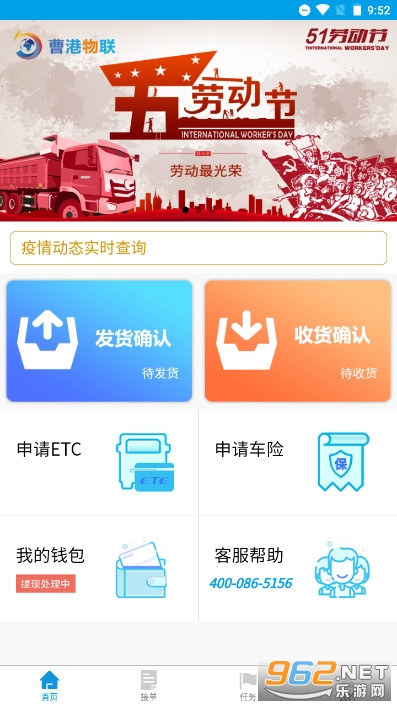This screenshot has width=397, height=707.
Task: Open the 收货确认 card
Action: click(298, 340)
